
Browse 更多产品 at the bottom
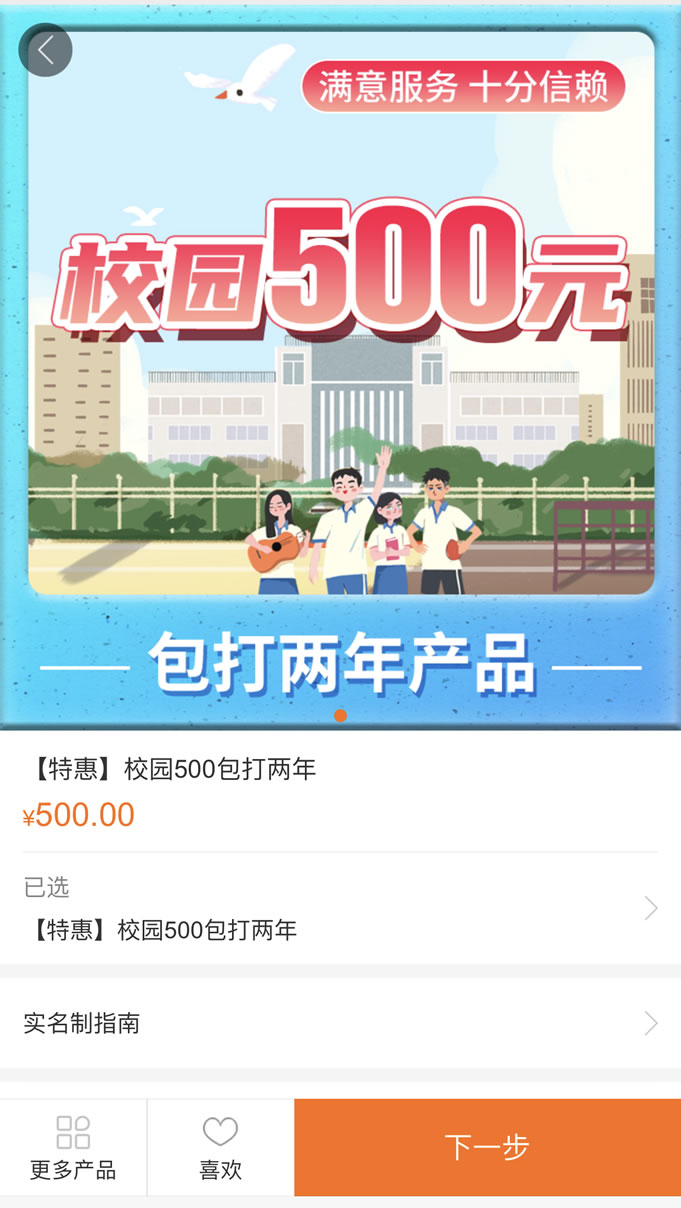[73, 1148]
